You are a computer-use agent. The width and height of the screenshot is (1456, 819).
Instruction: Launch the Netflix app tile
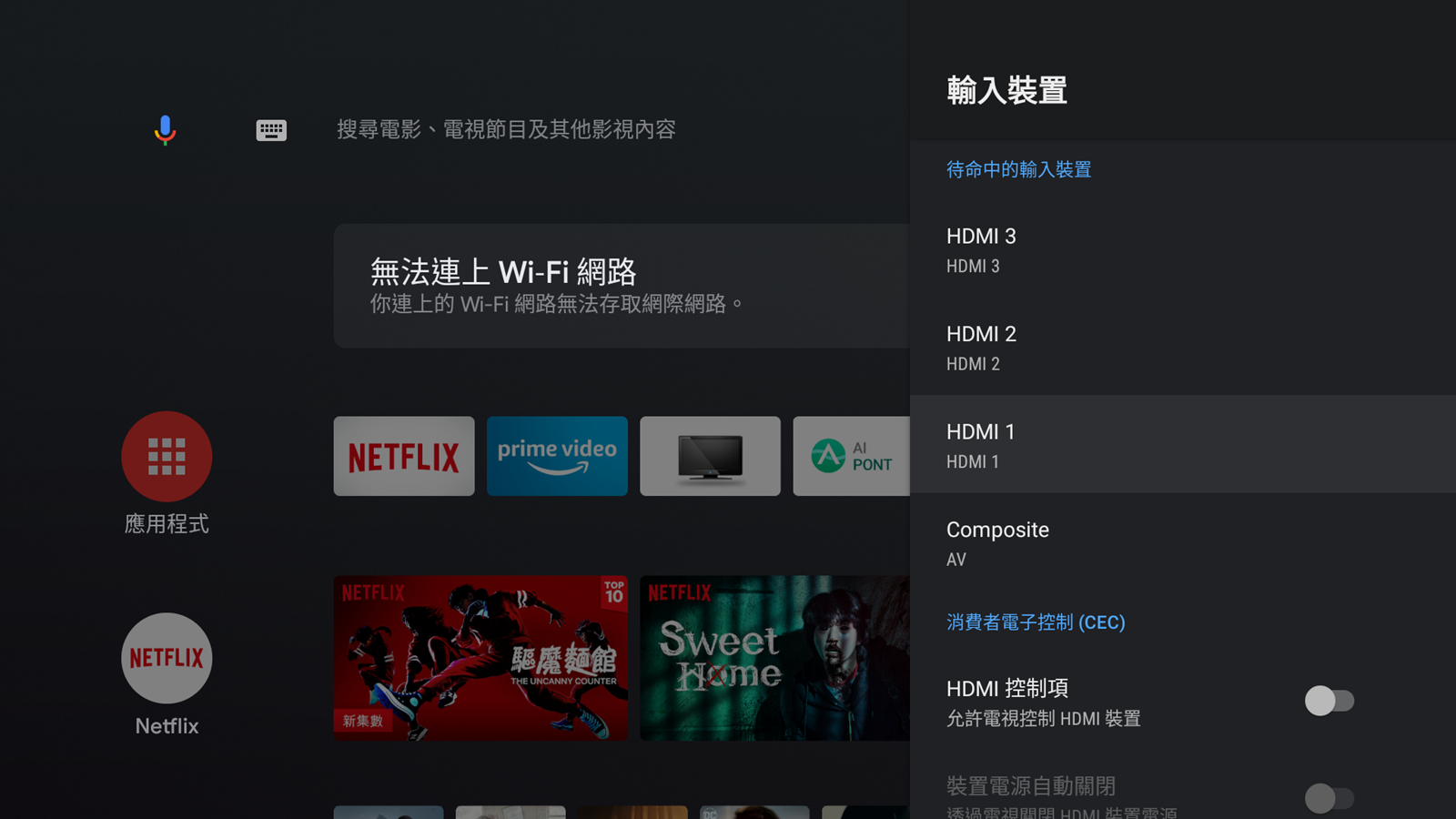point(404,456)
